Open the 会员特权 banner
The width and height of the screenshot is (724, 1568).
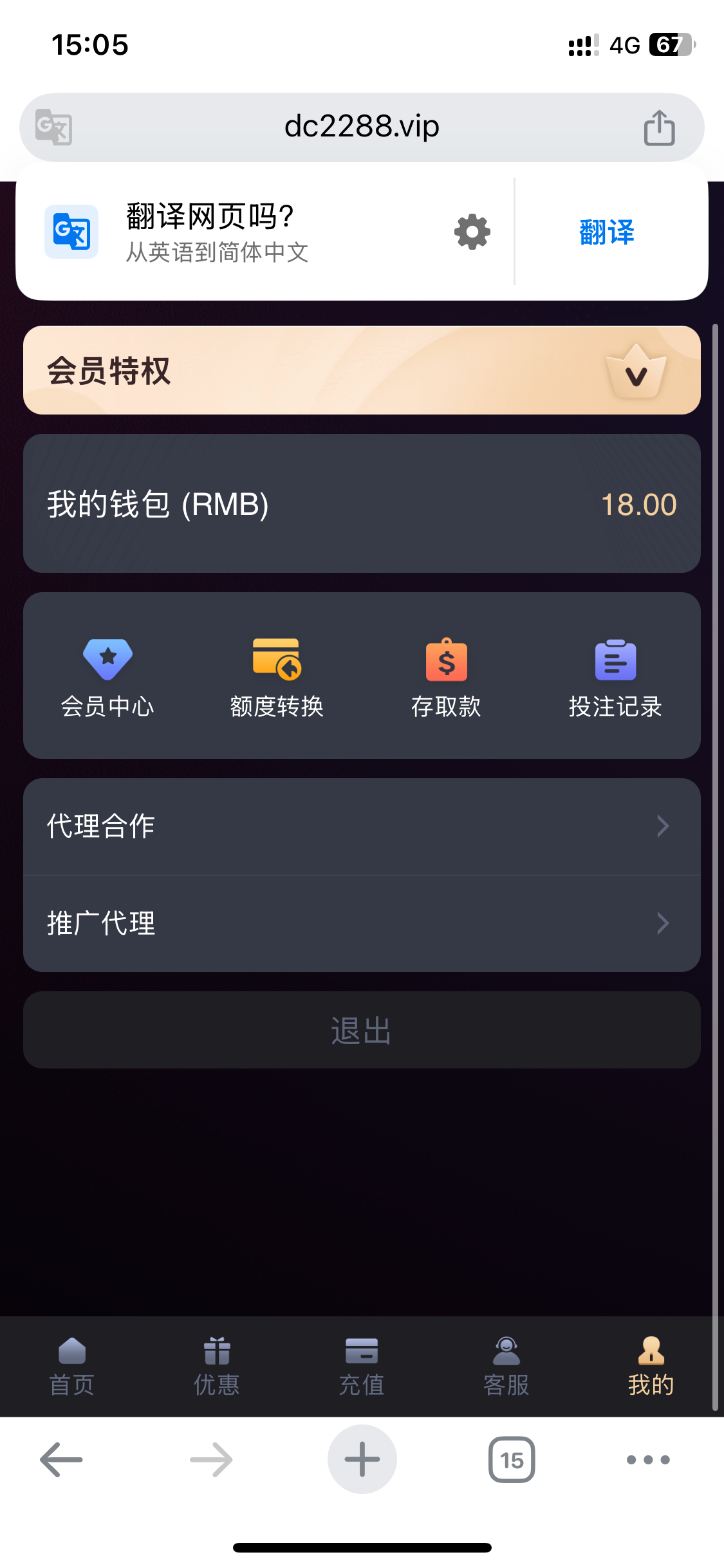[x=362, y=370]
